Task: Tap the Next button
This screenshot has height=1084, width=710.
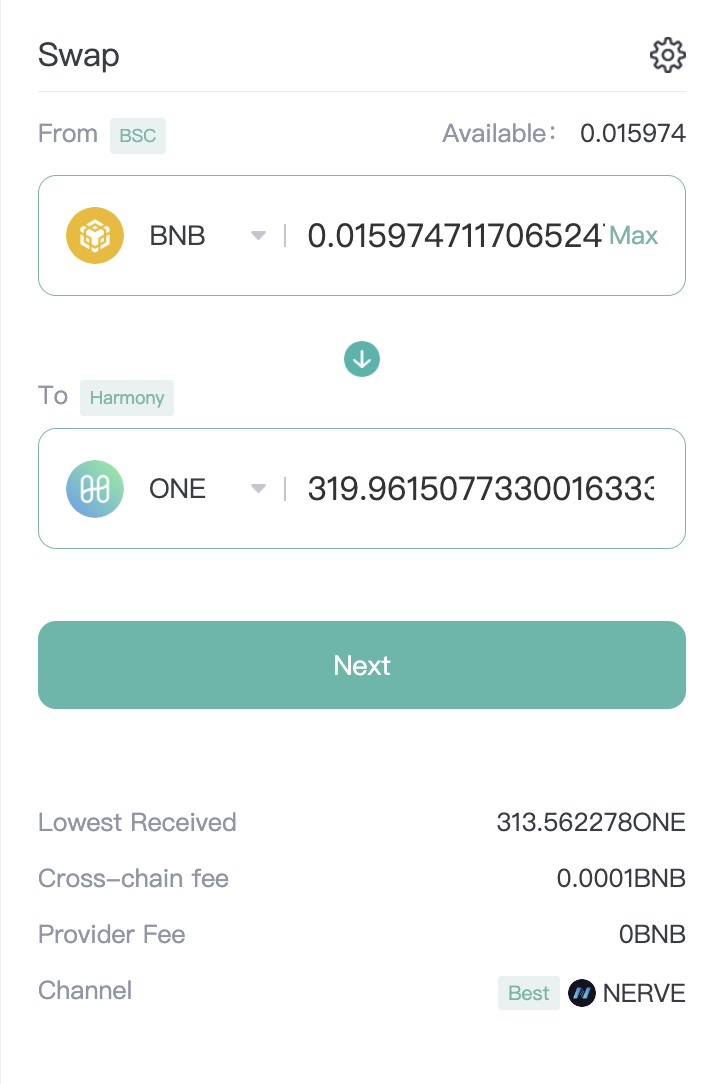Action: [x=362, y=665]
